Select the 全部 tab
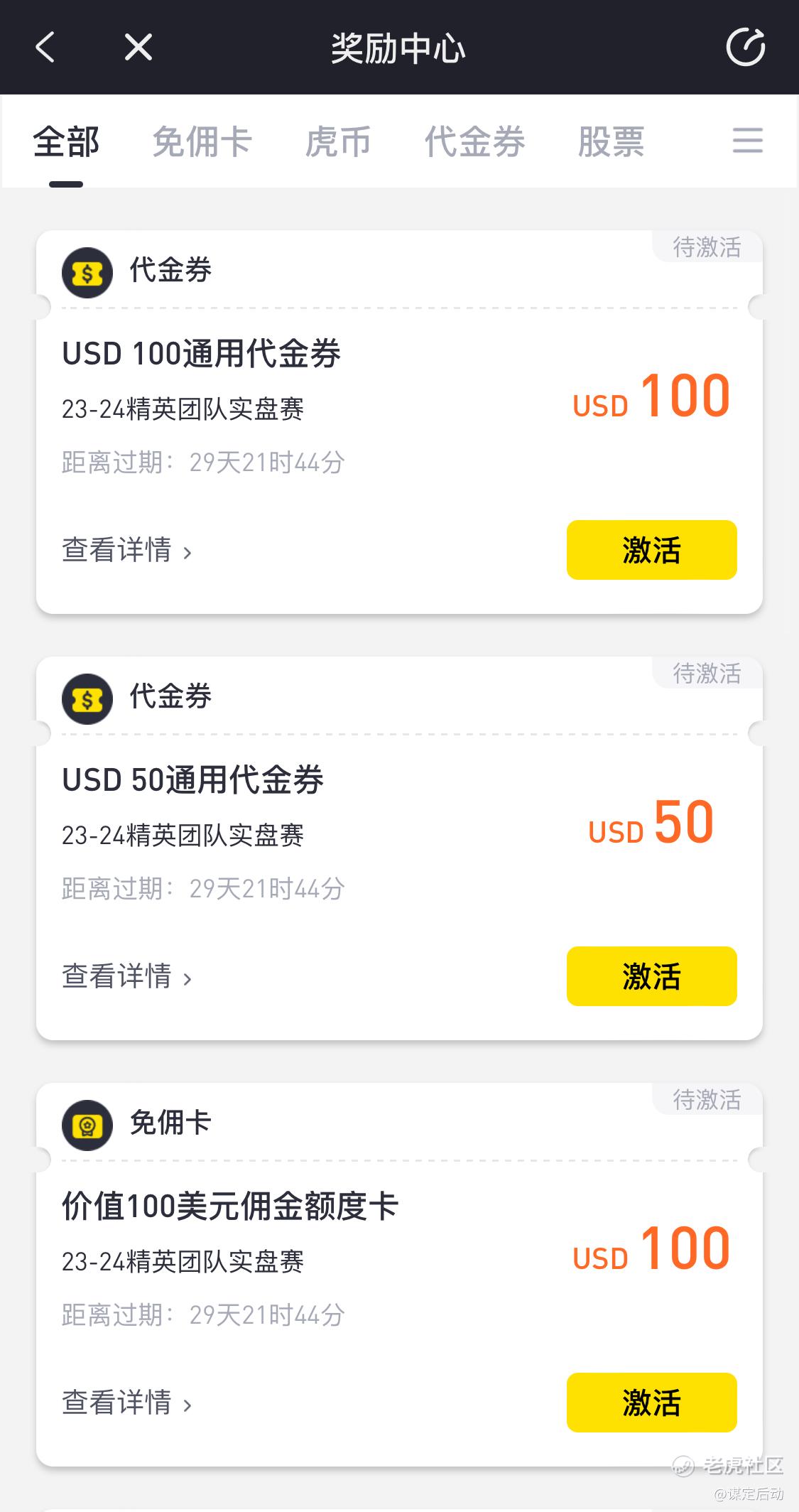799x1512 pixels. click(66, 141)
